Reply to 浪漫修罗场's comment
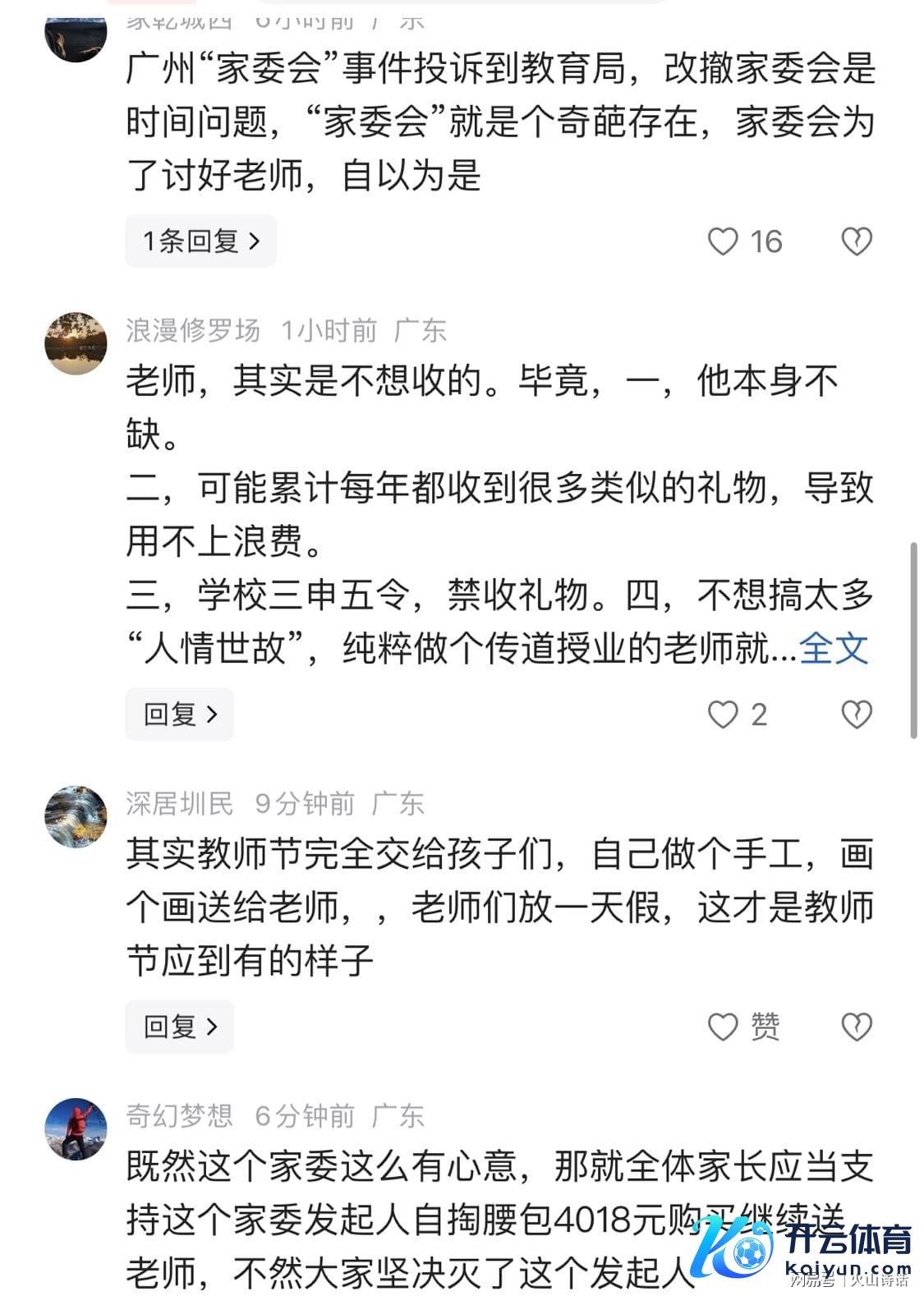This screenshot has height=1296, width=924. [x=179, y=715]
